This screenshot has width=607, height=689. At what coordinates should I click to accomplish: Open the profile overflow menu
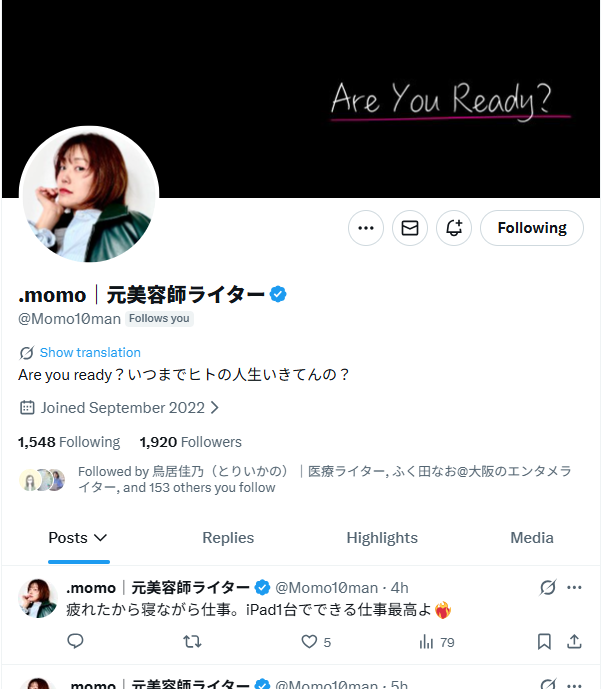(x=366, y=228)
